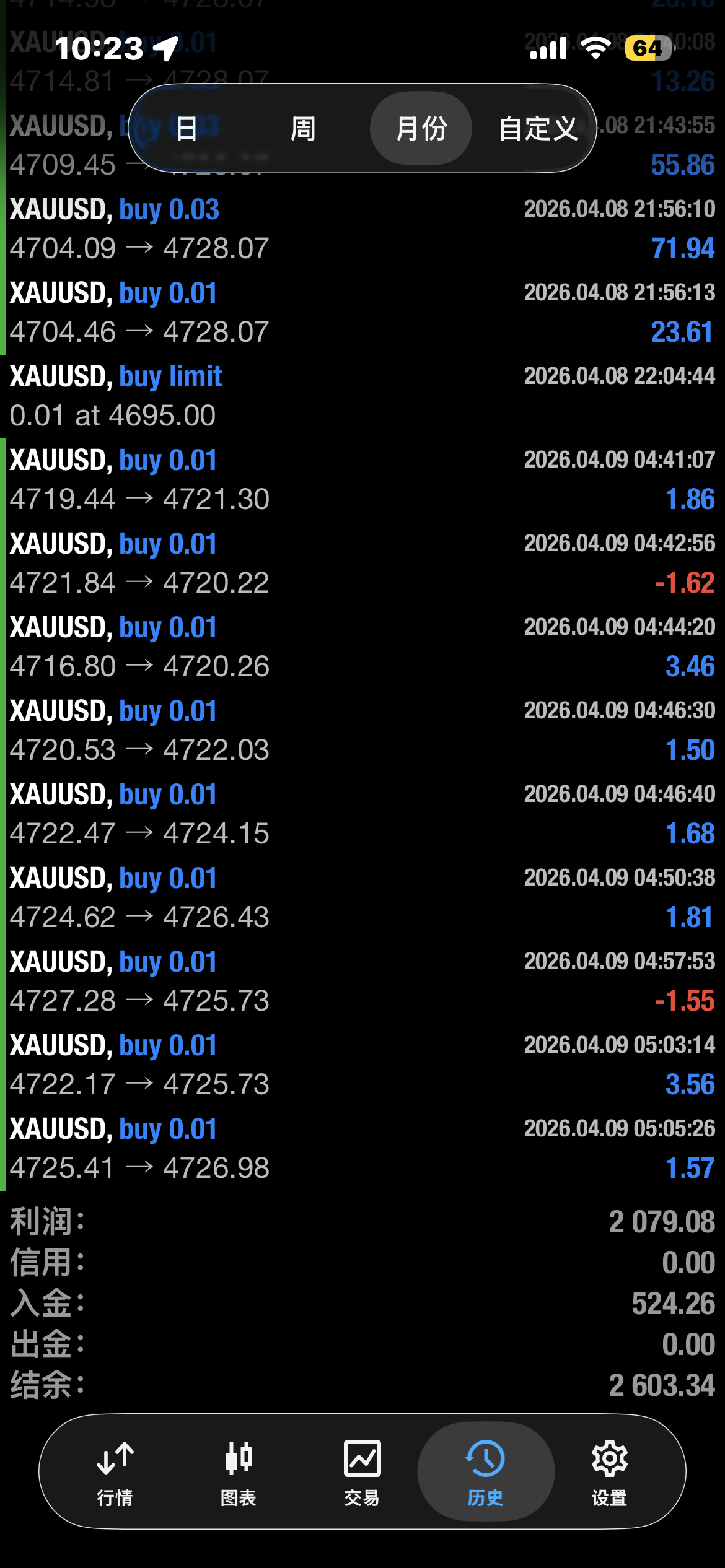Show details of the 1.81 profit trade
The width and height of the screenshot is (725, 1568).
point(362,898)
